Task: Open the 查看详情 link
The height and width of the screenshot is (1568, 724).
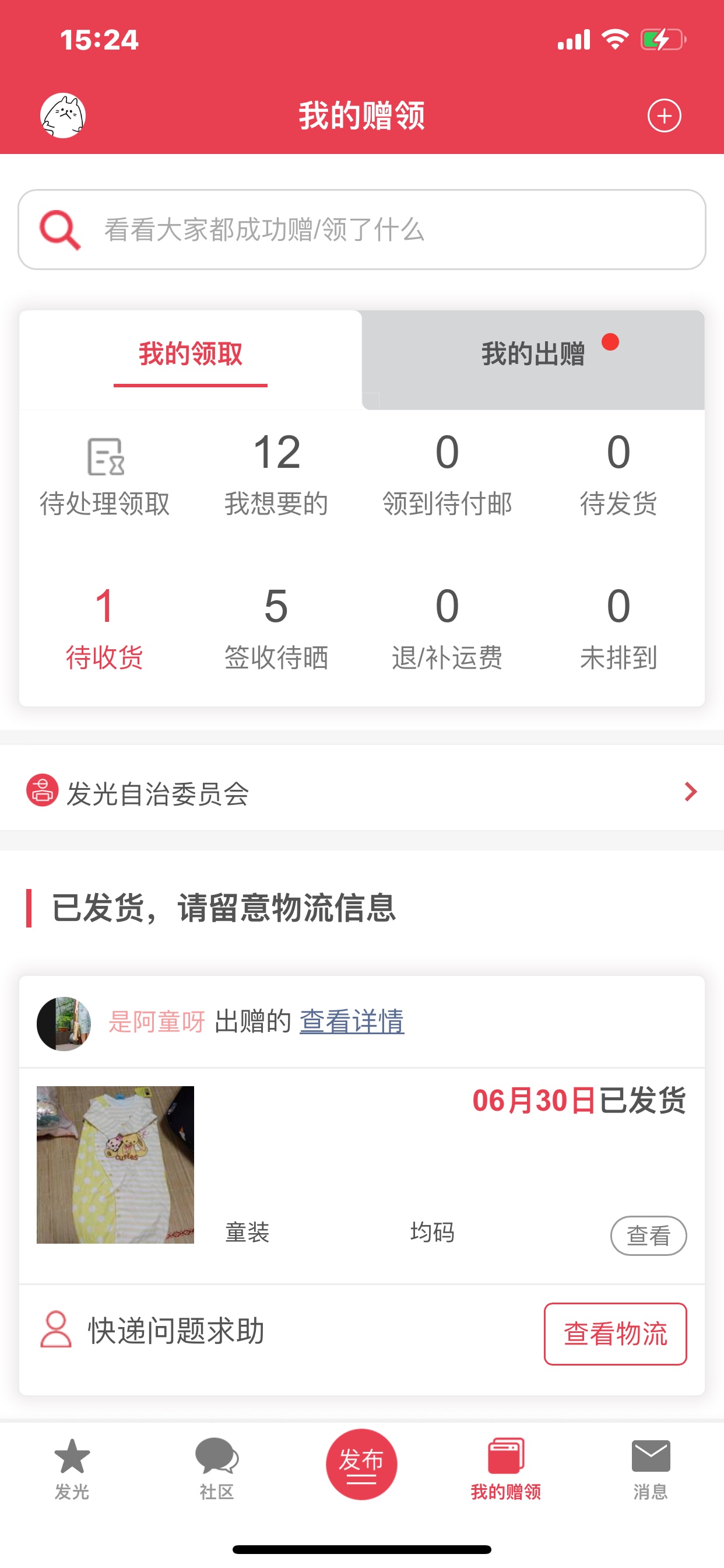Action: click(x=352, y=1021)
